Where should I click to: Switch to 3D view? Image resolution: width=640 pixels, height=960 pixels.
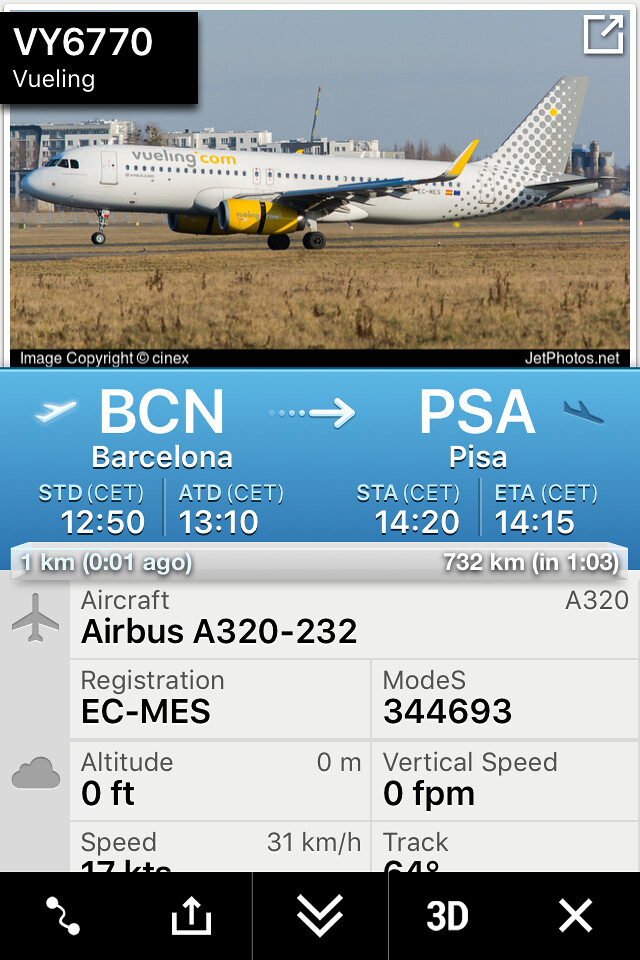[447, 915]
